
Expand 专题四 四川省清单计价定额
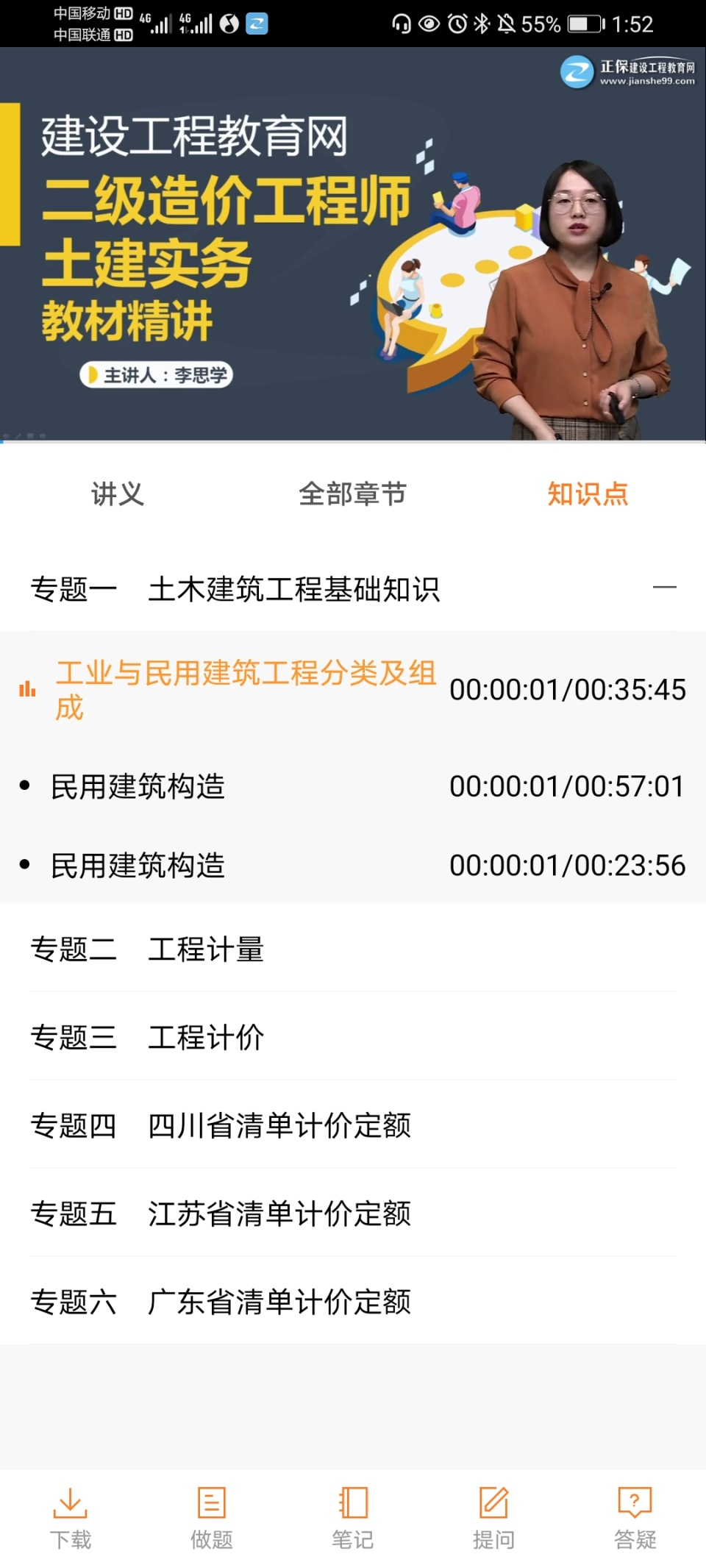(353, 1126)
